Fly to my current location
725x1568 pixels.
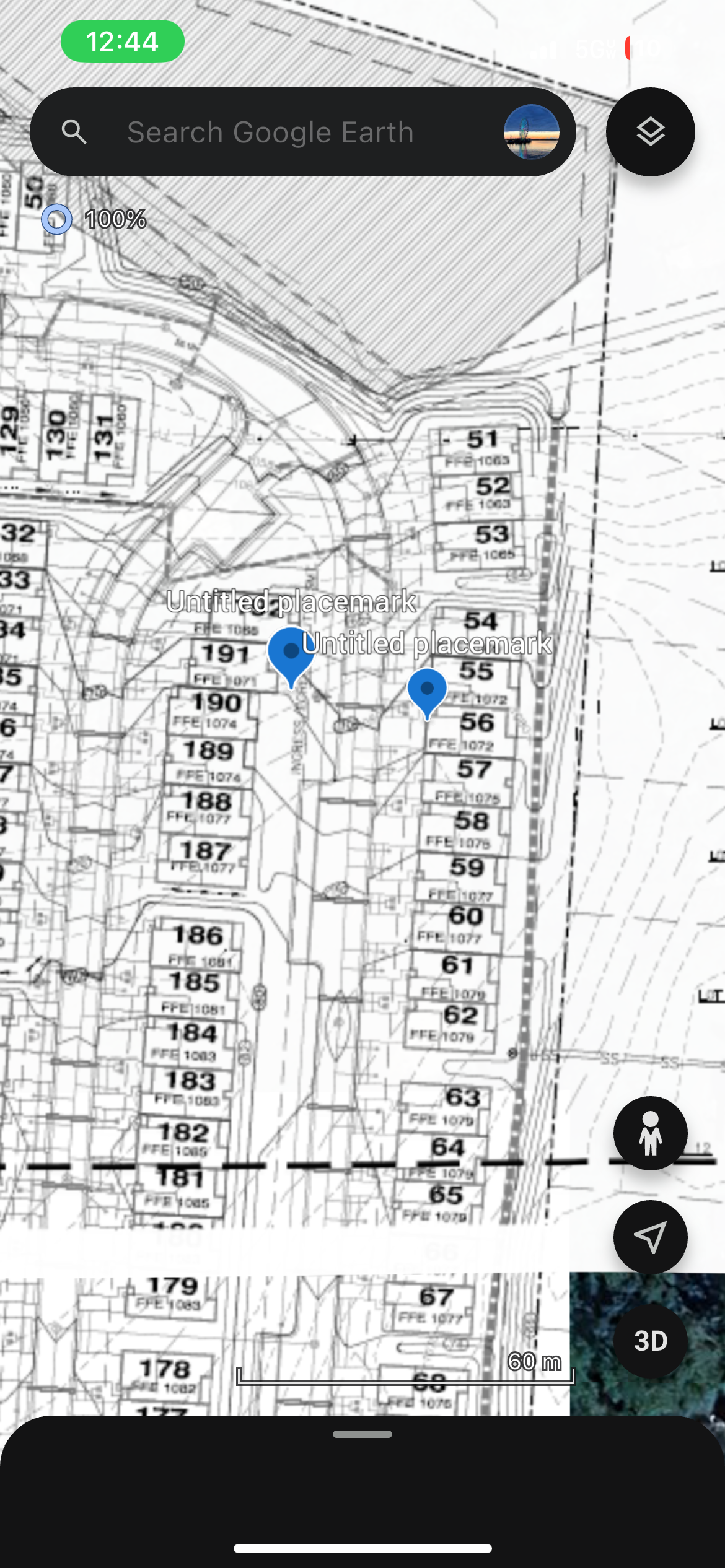(650, 1237)
